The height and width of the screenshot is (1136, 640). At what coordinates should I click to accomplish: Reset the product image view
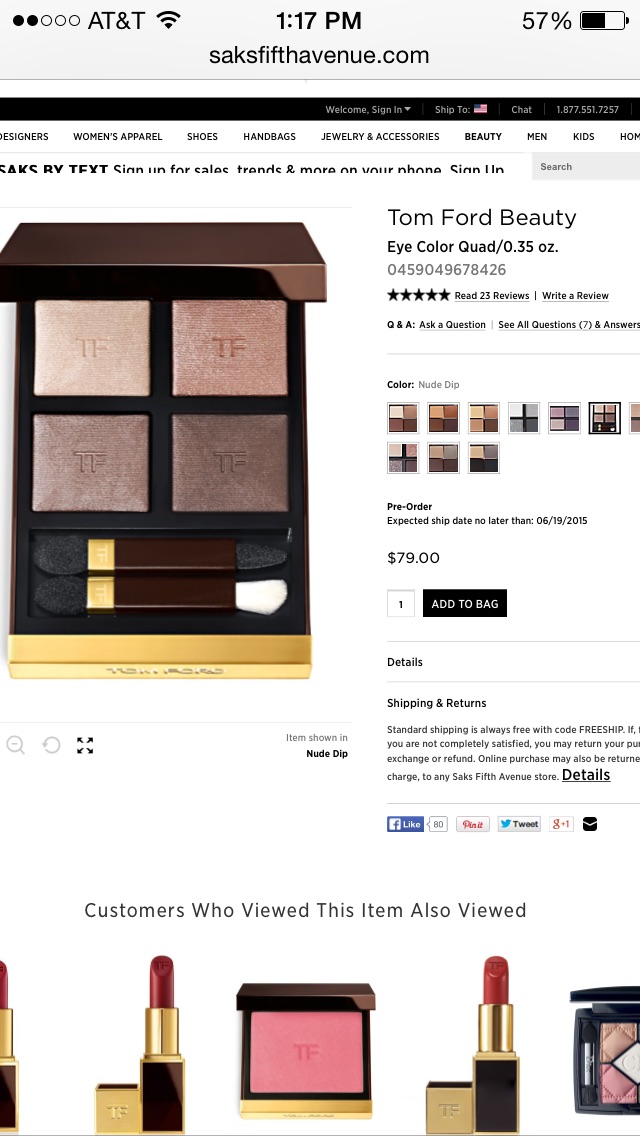point(51,745)
